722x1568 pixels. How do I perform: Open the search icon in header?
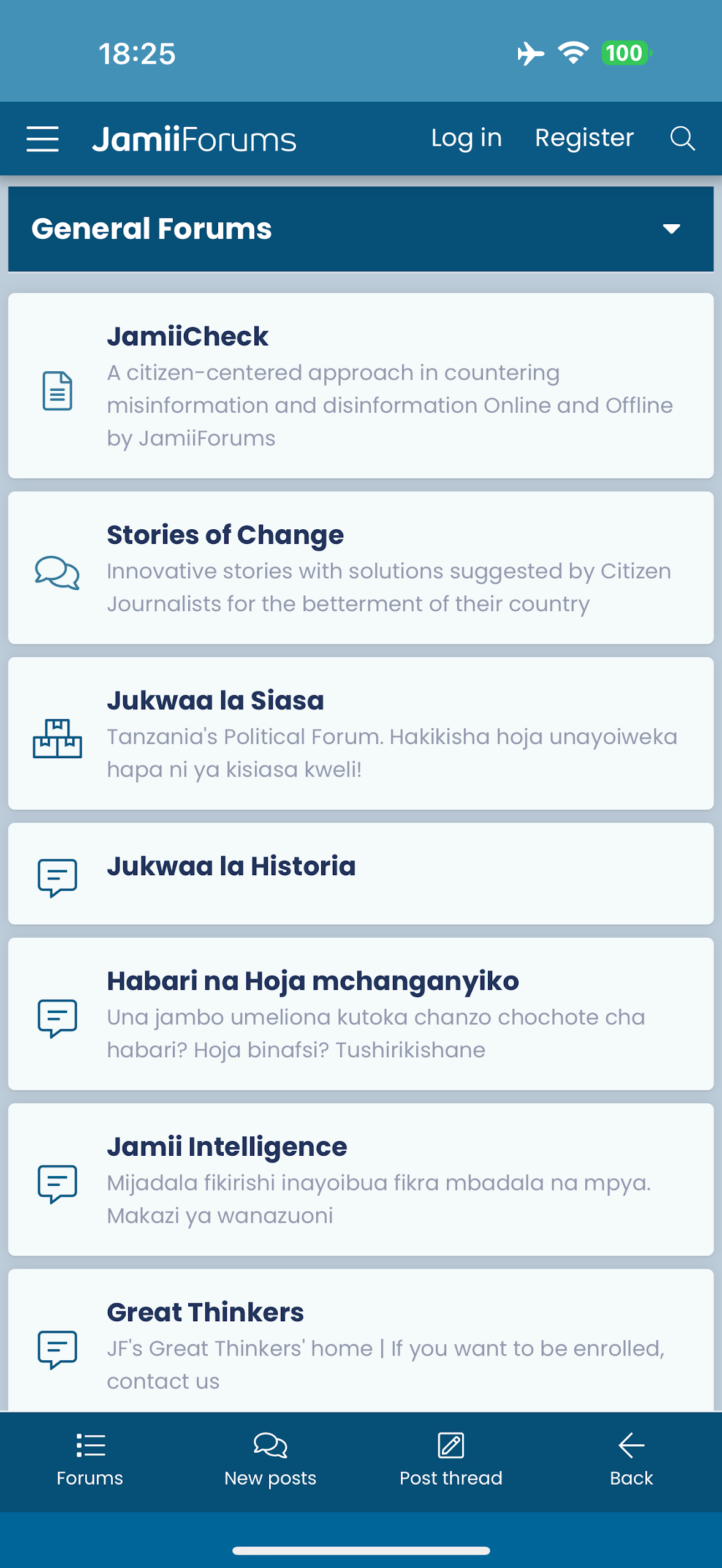tap(682, 138)
